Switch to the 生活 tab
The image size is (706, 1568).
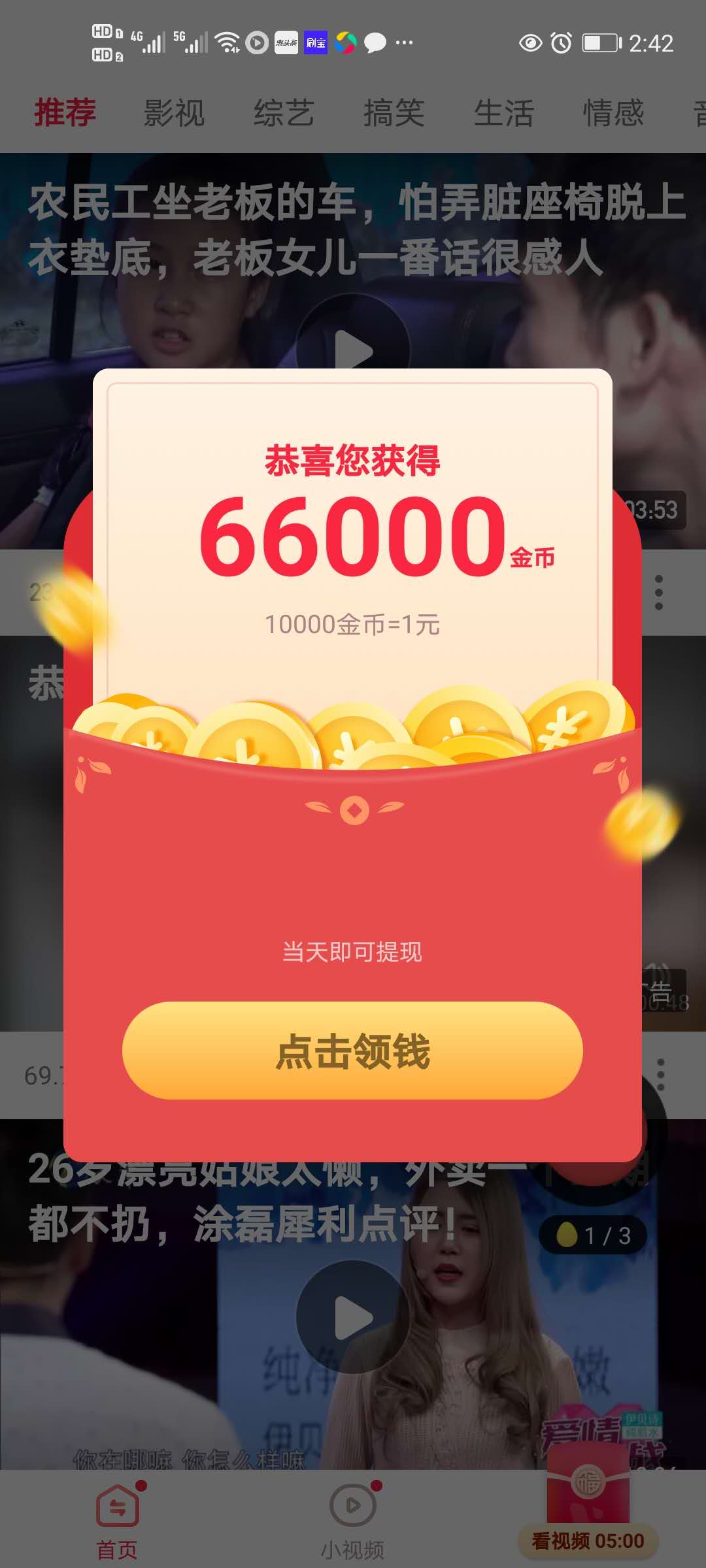503,113
